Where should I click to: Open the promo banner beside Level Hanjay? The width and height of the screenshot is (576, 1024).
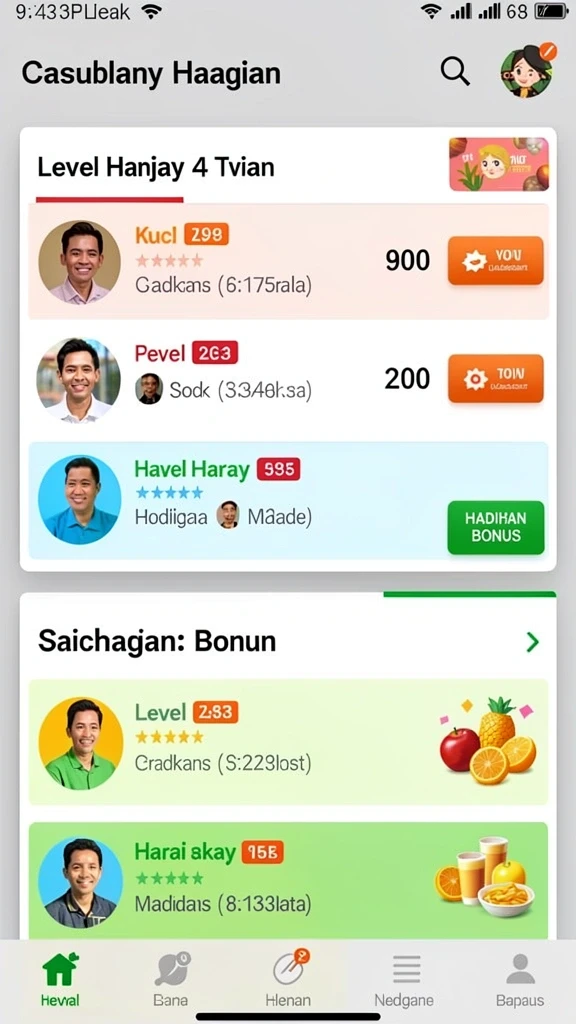click(499, 164)
